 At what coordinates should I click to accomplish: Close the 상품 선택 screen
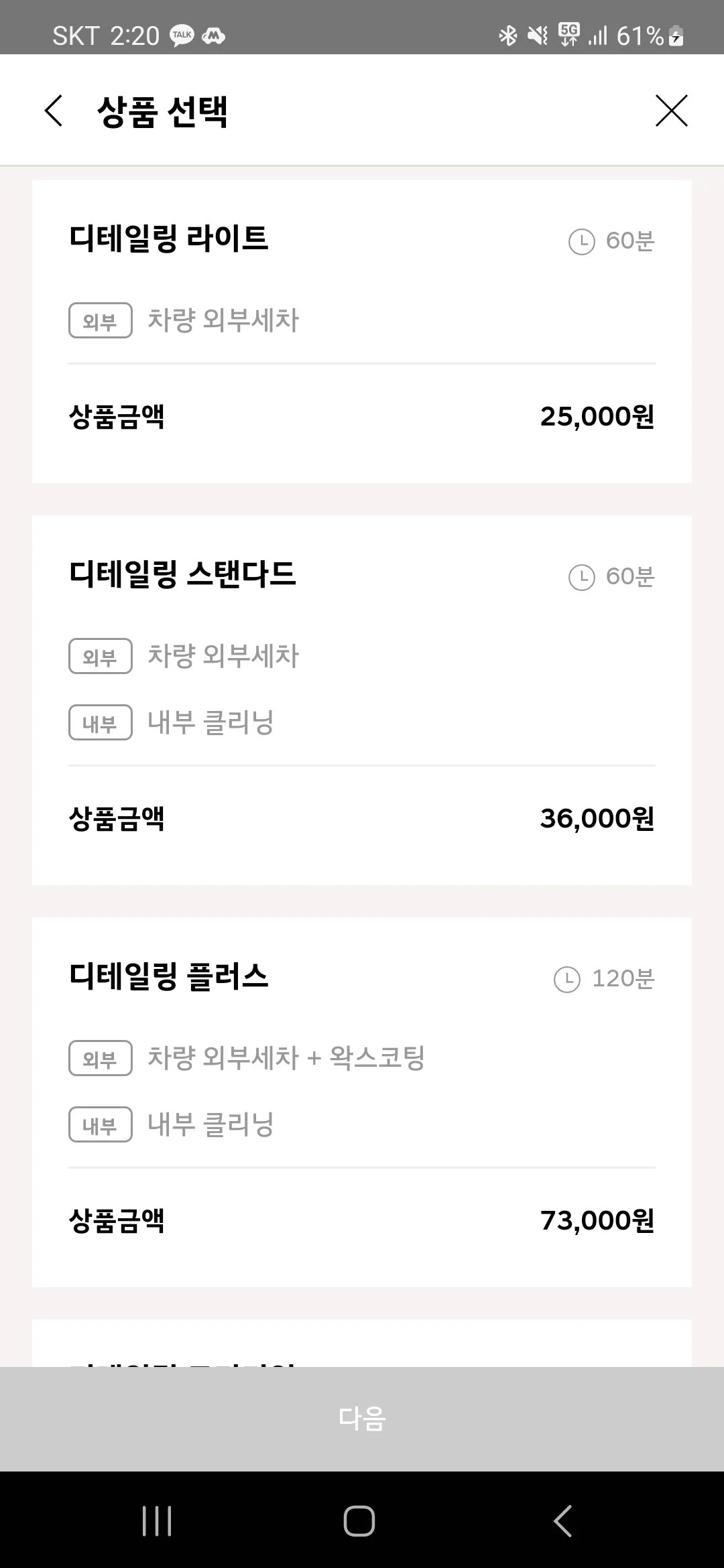[671, 111]
